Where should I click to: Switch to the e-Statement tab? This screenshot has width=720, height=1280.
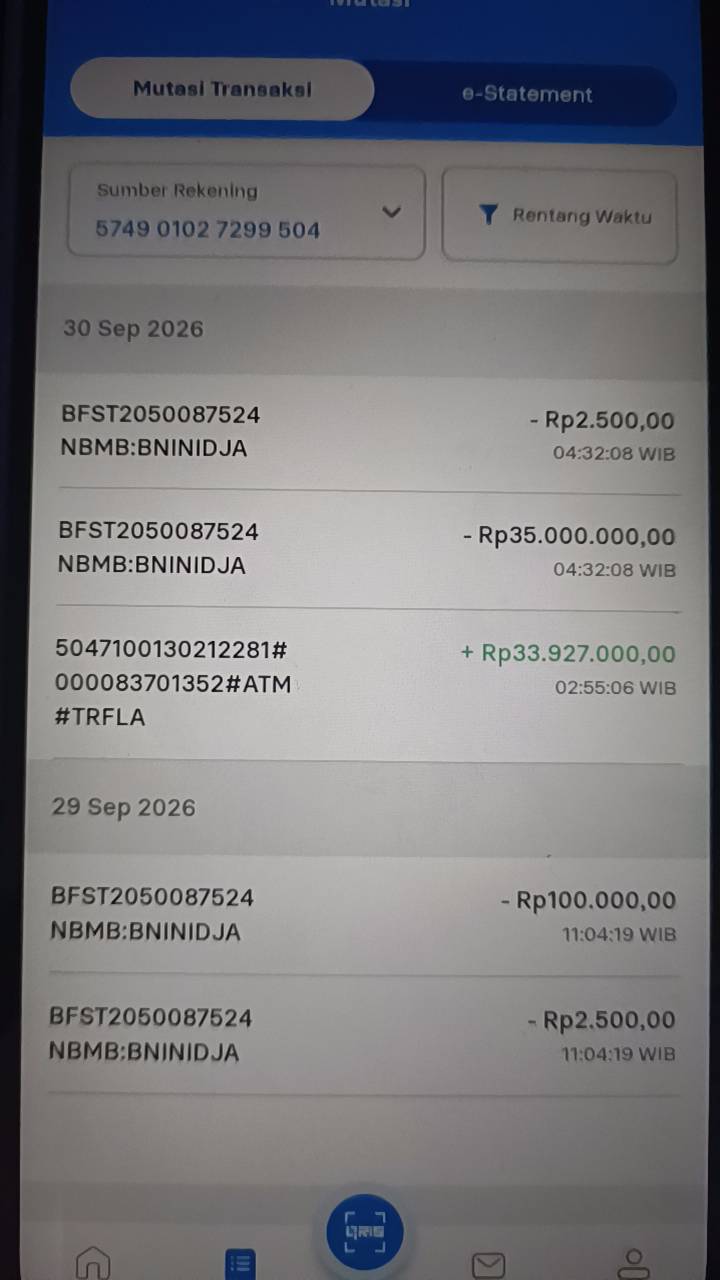click(x=527, y=94)
